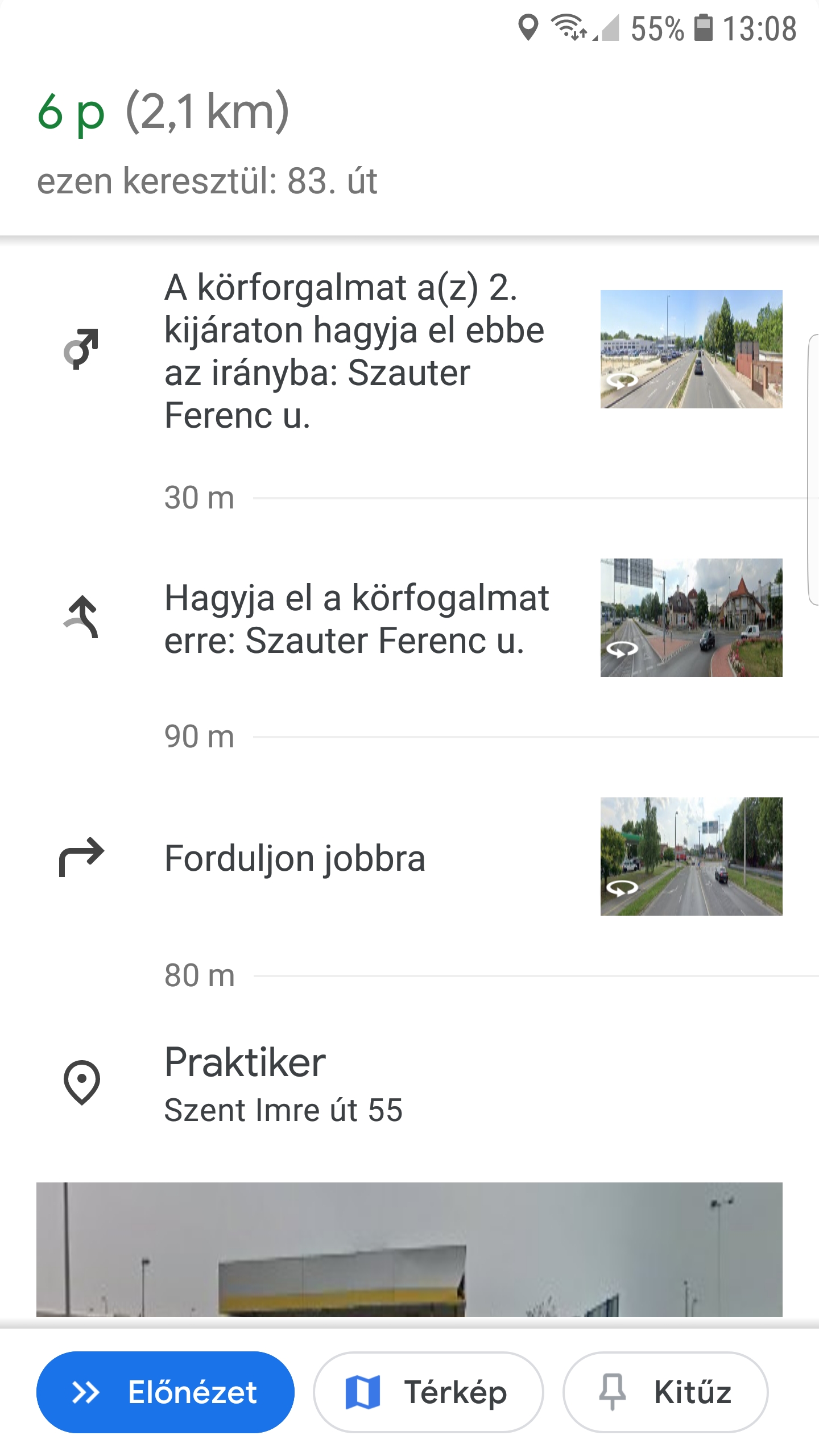Select the A körforgalmat a(z) 2. kijáraton step
819x1456 pixels.
pyautogui.click(x=353, y=350)
